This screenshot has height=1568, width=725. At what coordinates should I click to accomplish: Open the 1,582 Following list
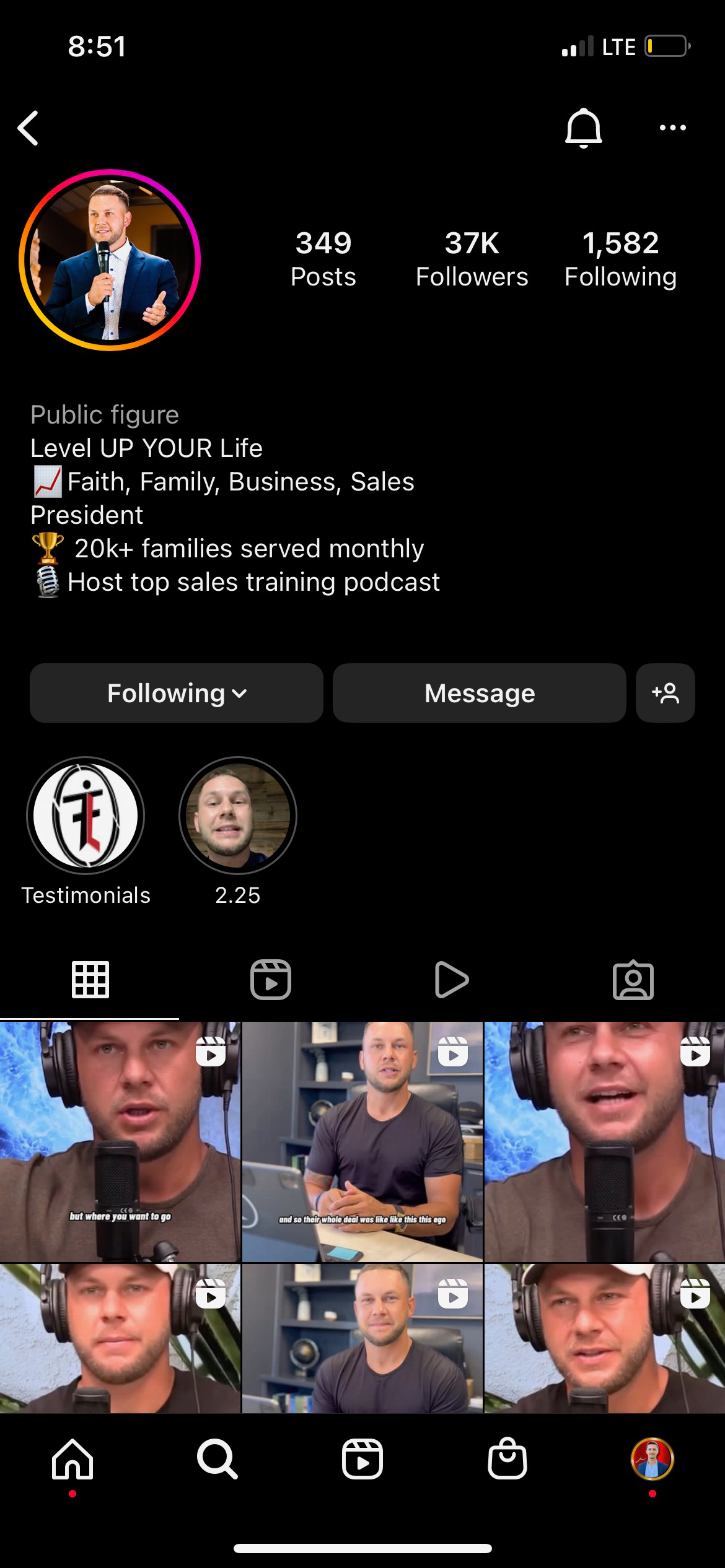click(x=620, y=259)
